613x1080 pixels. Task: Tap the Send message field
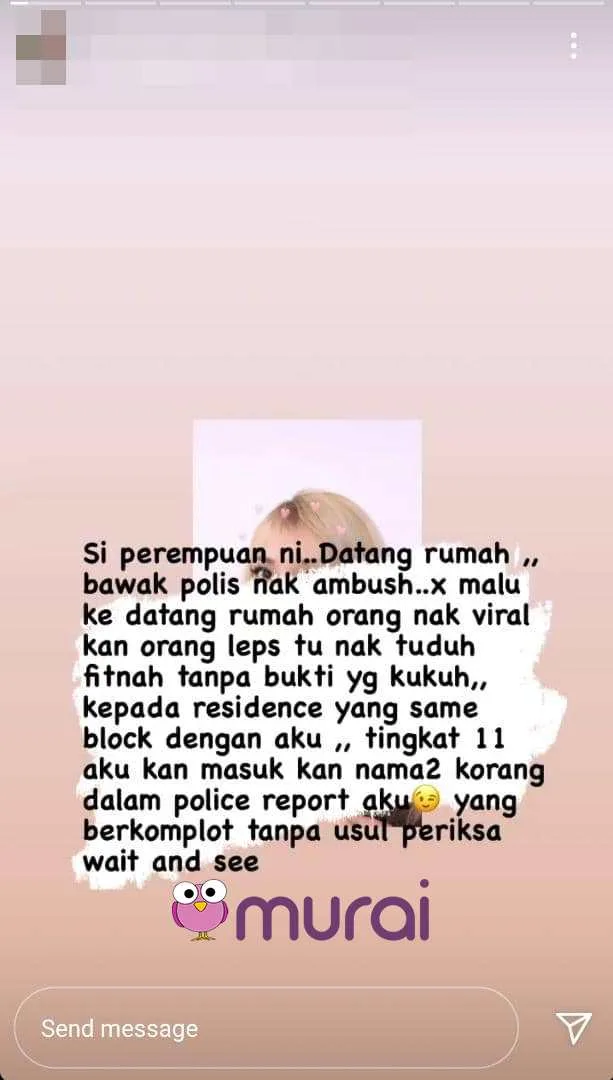click(x=266, y=1028)
